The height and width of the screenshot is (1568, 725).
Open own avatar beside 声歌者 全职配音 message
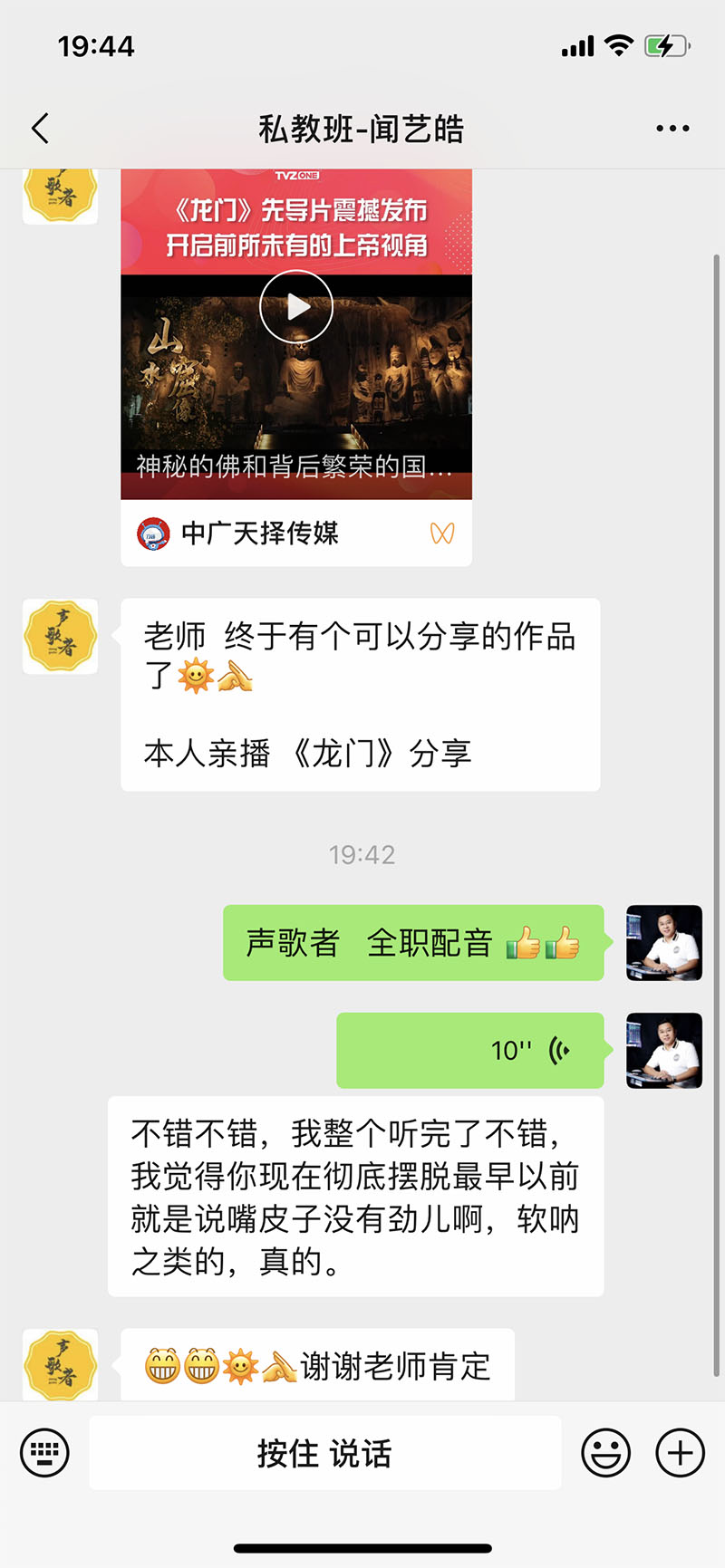664,942
